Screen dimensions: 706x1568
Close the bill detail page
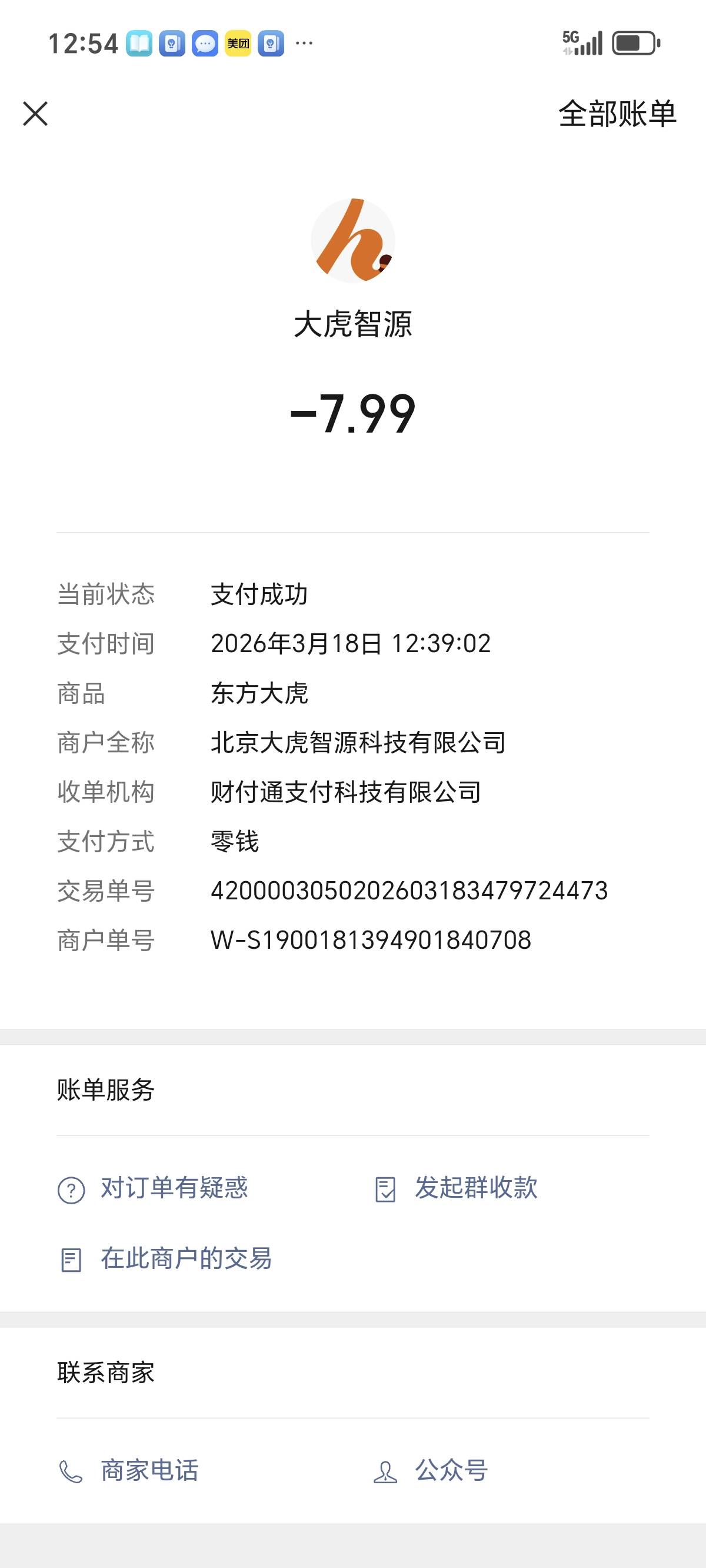(35, 114)
